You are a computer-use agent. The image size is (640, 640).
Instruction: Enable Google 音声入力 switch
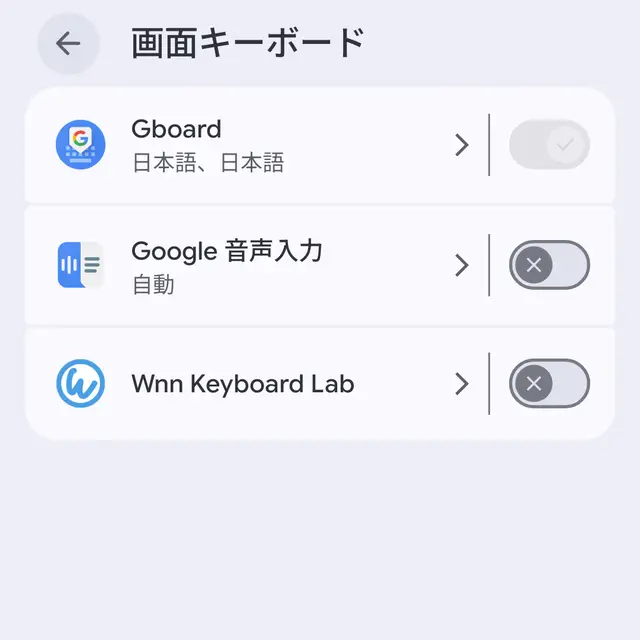click(549, 265)
